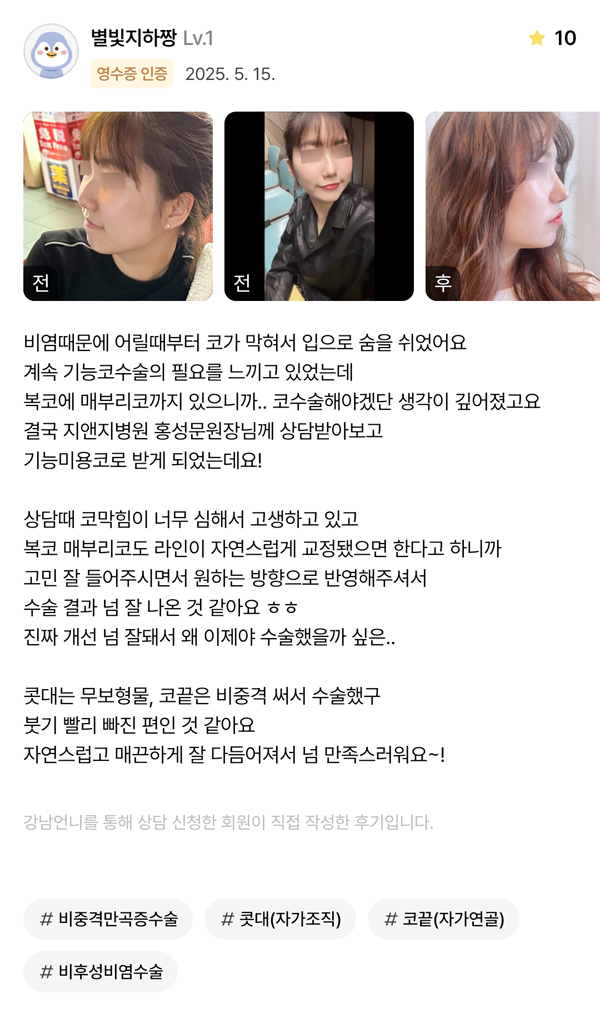View the second '전' before photo
The height and width of the screenshot is (1009, 600).
319,206
